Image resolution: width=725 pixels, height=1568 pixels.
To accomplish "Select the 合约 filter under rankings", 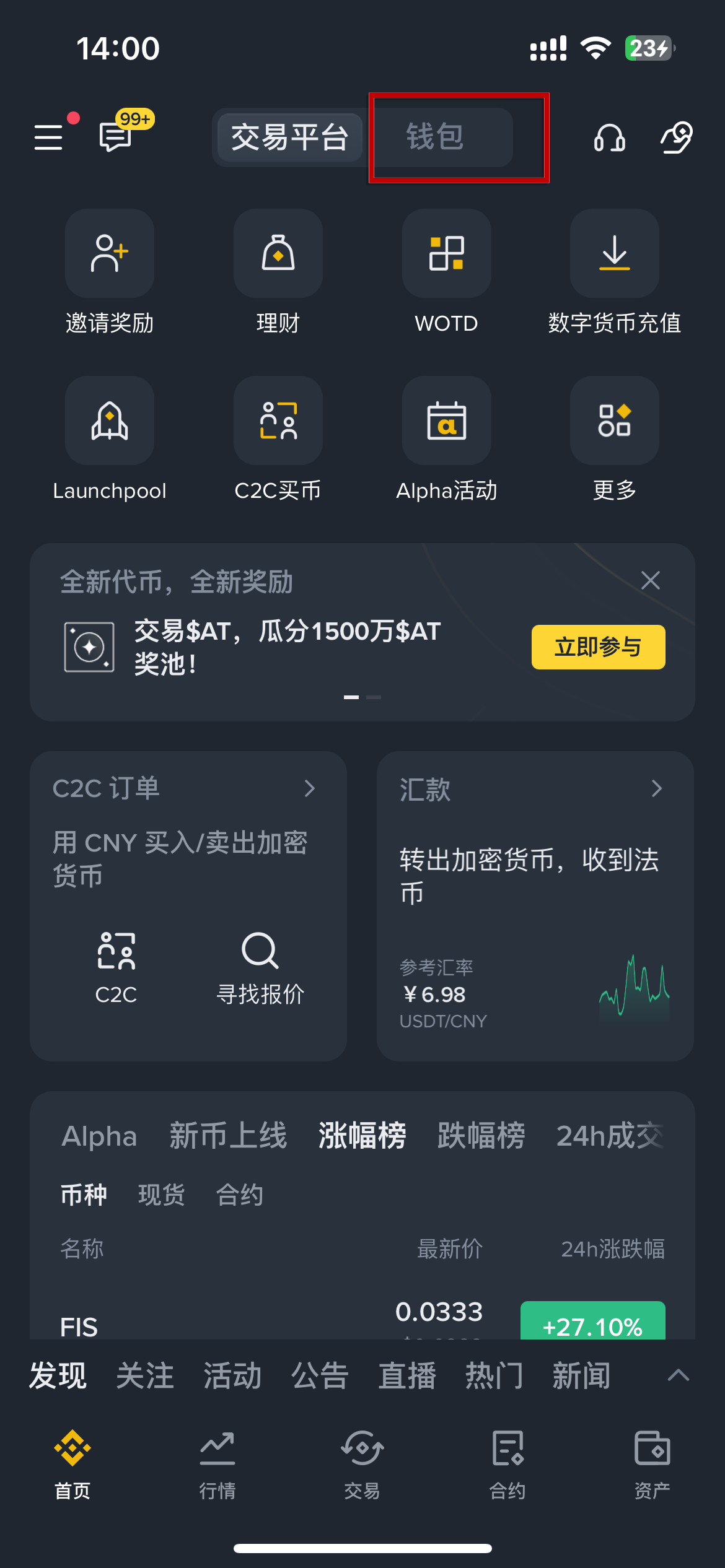I will tap(239, 1195).
